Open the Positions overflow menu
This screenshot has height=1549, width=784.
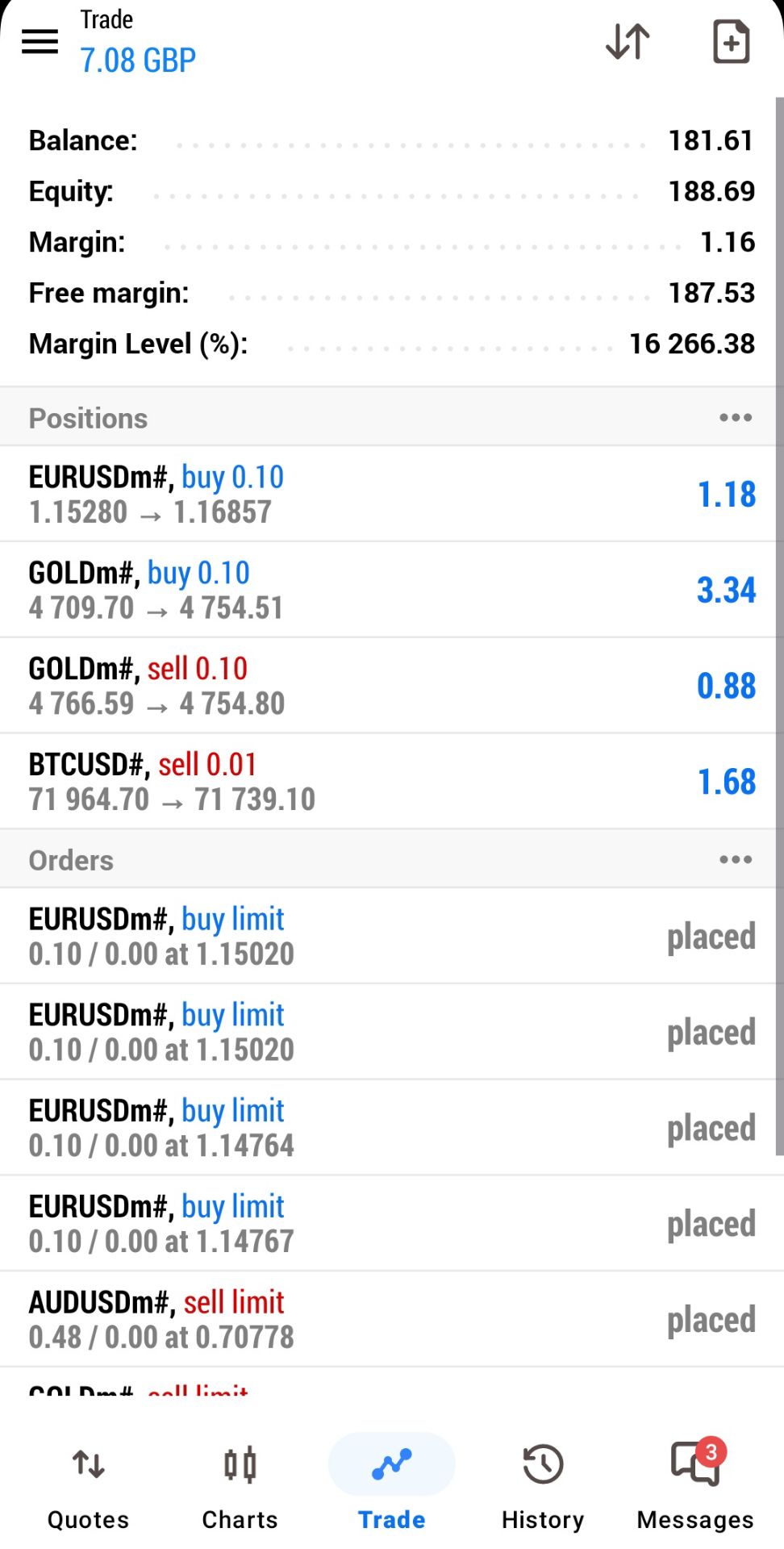click(x=735, y=418)
